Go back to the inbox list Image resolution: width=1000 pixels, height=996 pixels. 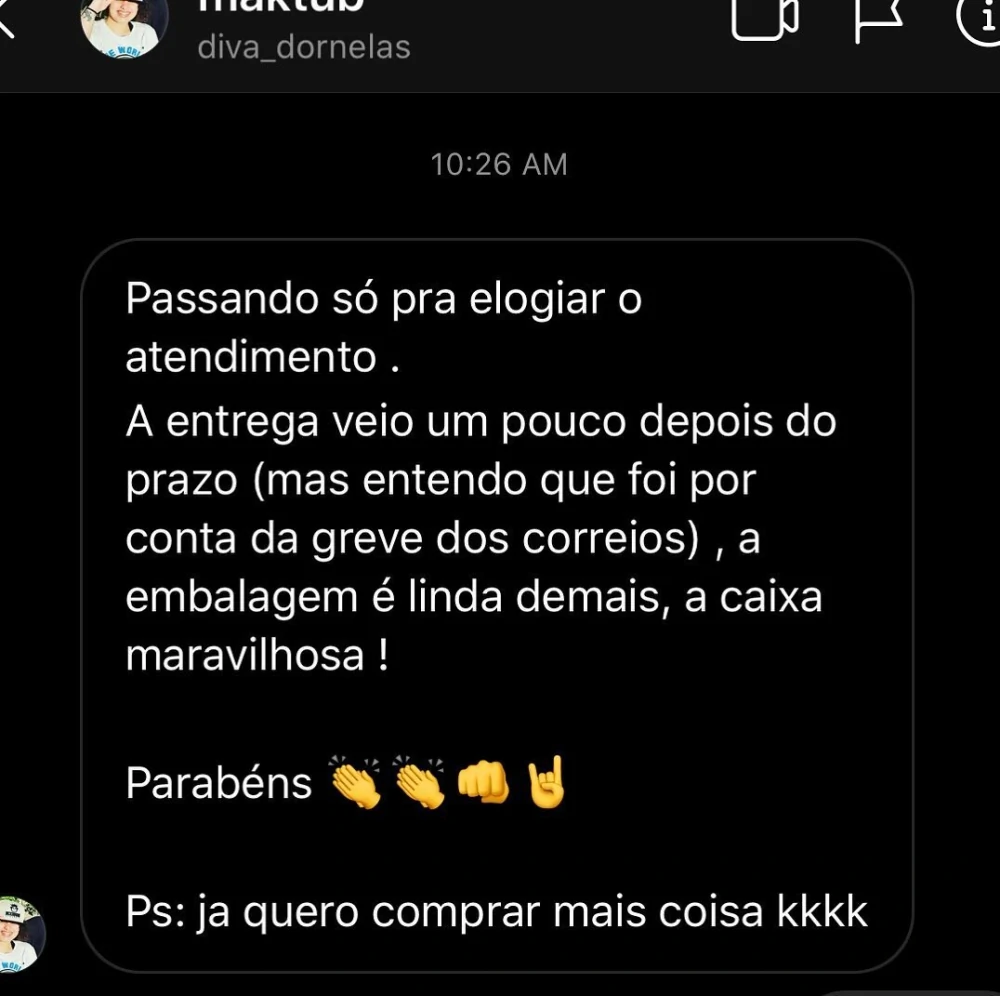[6, 22]
